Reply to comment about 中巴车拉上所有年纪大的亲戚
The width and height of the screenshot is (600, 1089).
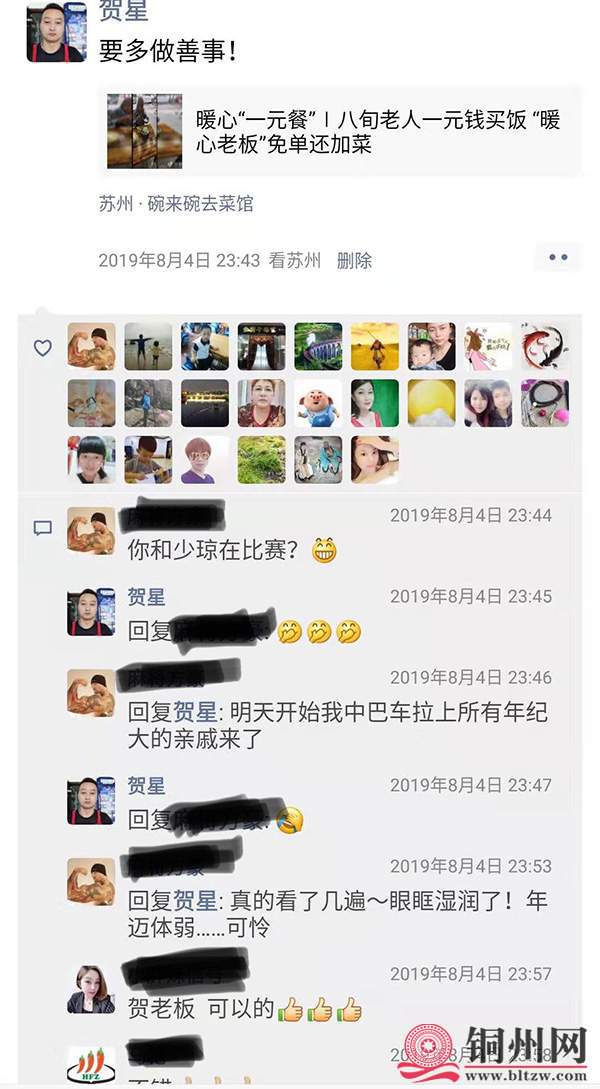pos(340,726)
